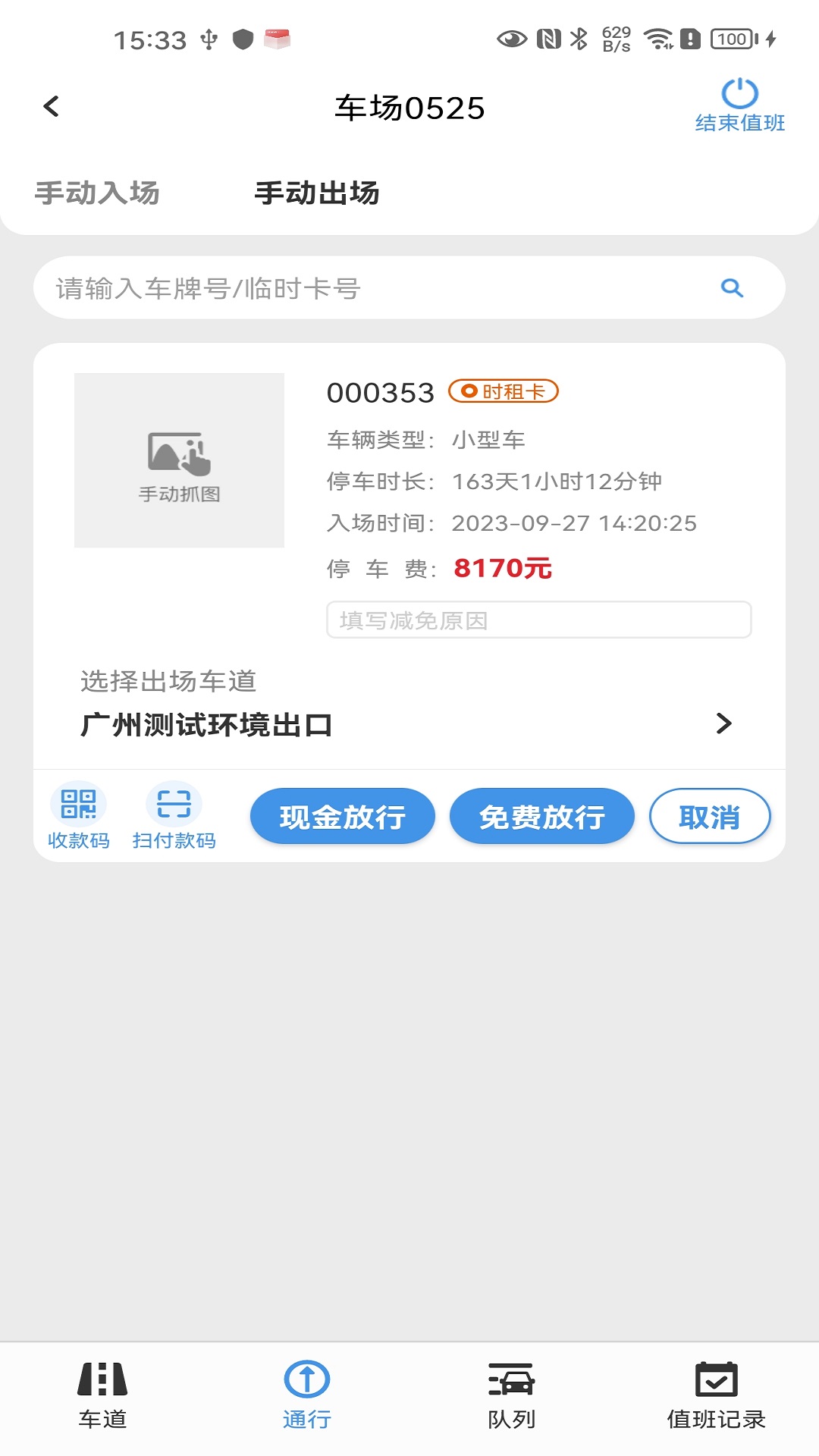Switch to the 手动入场 tab
The height and width of the screenshot is (1456, 819).
[x=97, y=193]
